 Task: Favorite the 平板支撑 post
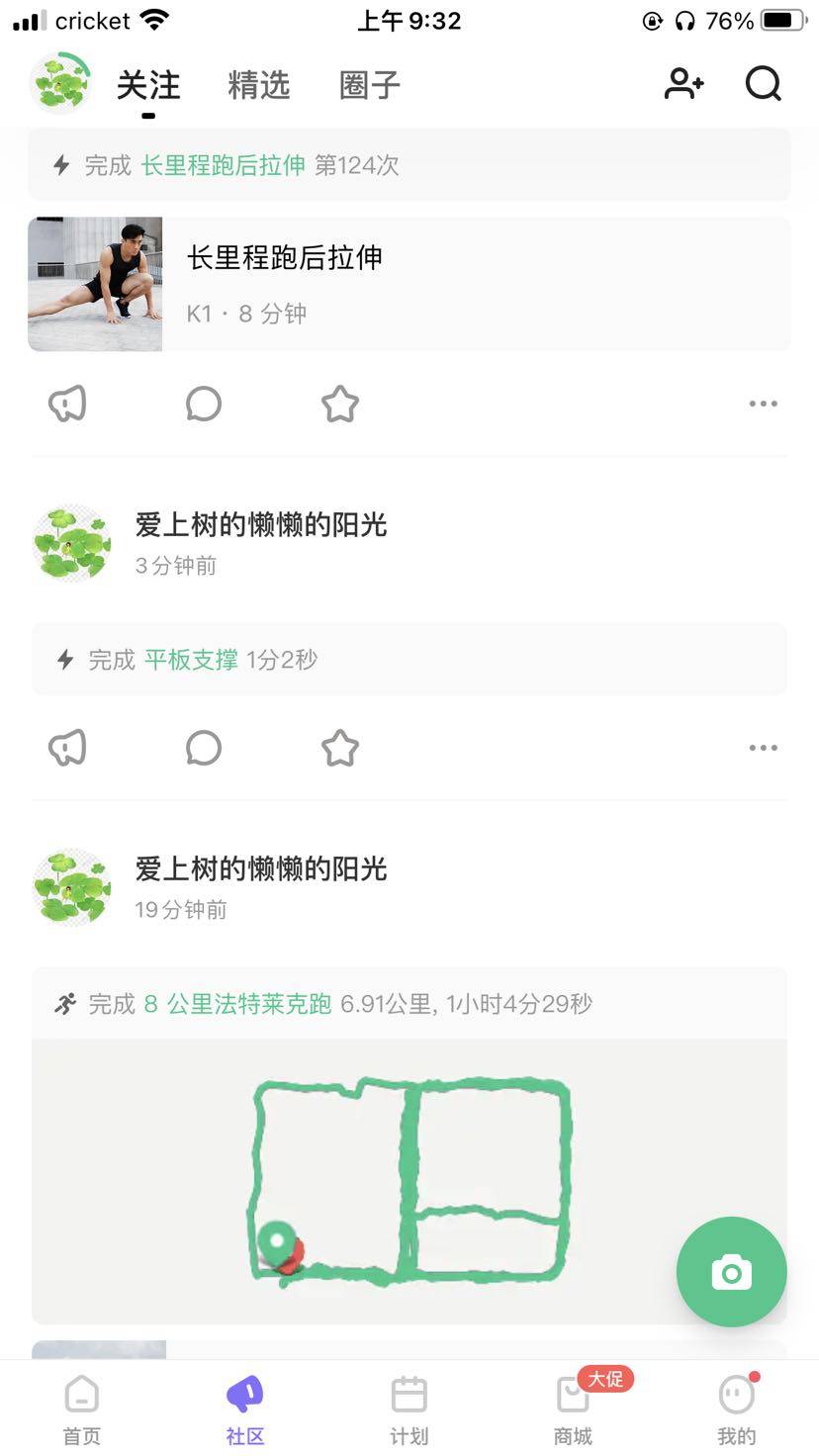click(339, 748)
